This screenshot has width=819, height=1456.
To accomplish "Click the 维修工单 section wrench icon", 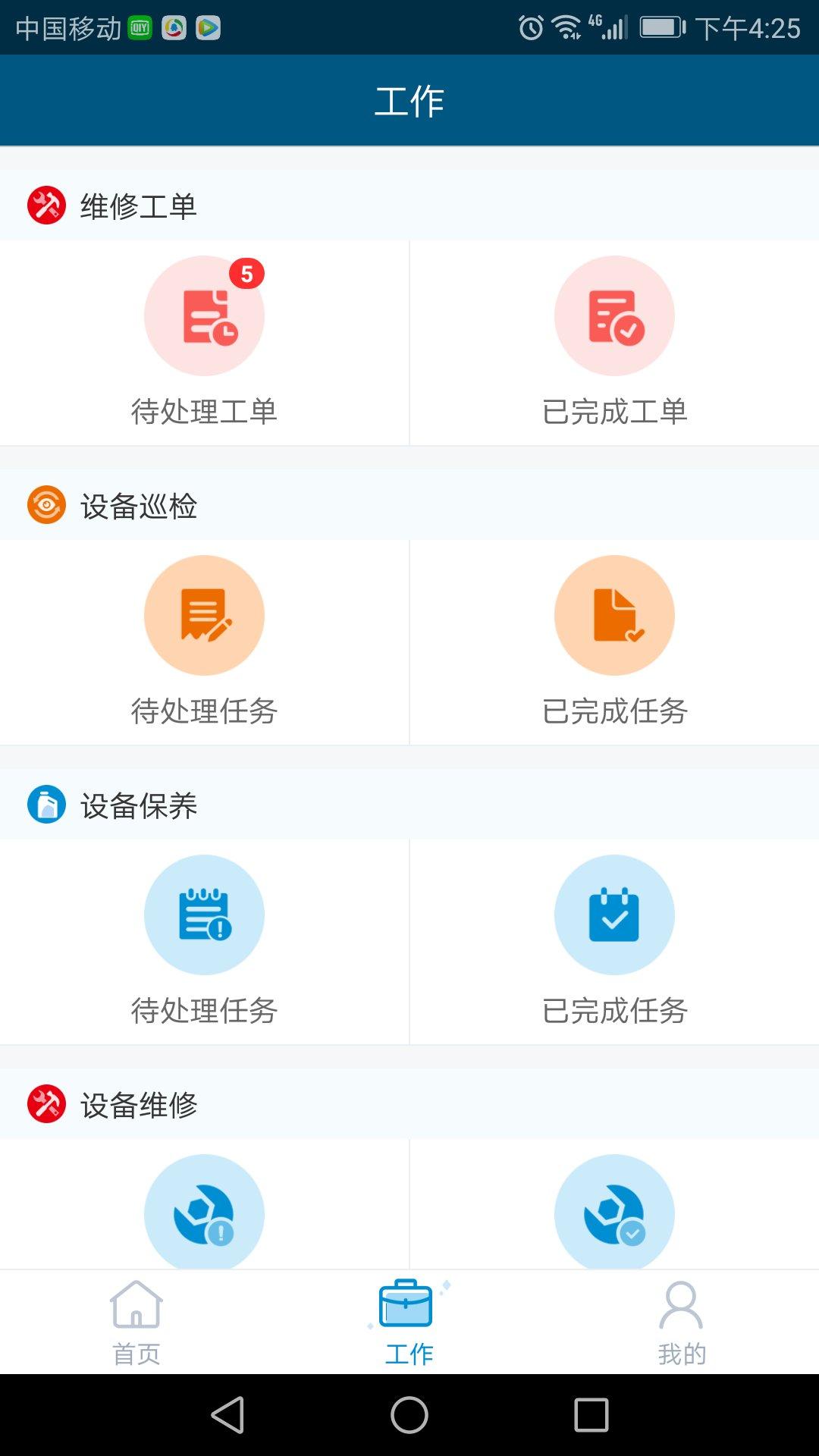I will (45, 206).
